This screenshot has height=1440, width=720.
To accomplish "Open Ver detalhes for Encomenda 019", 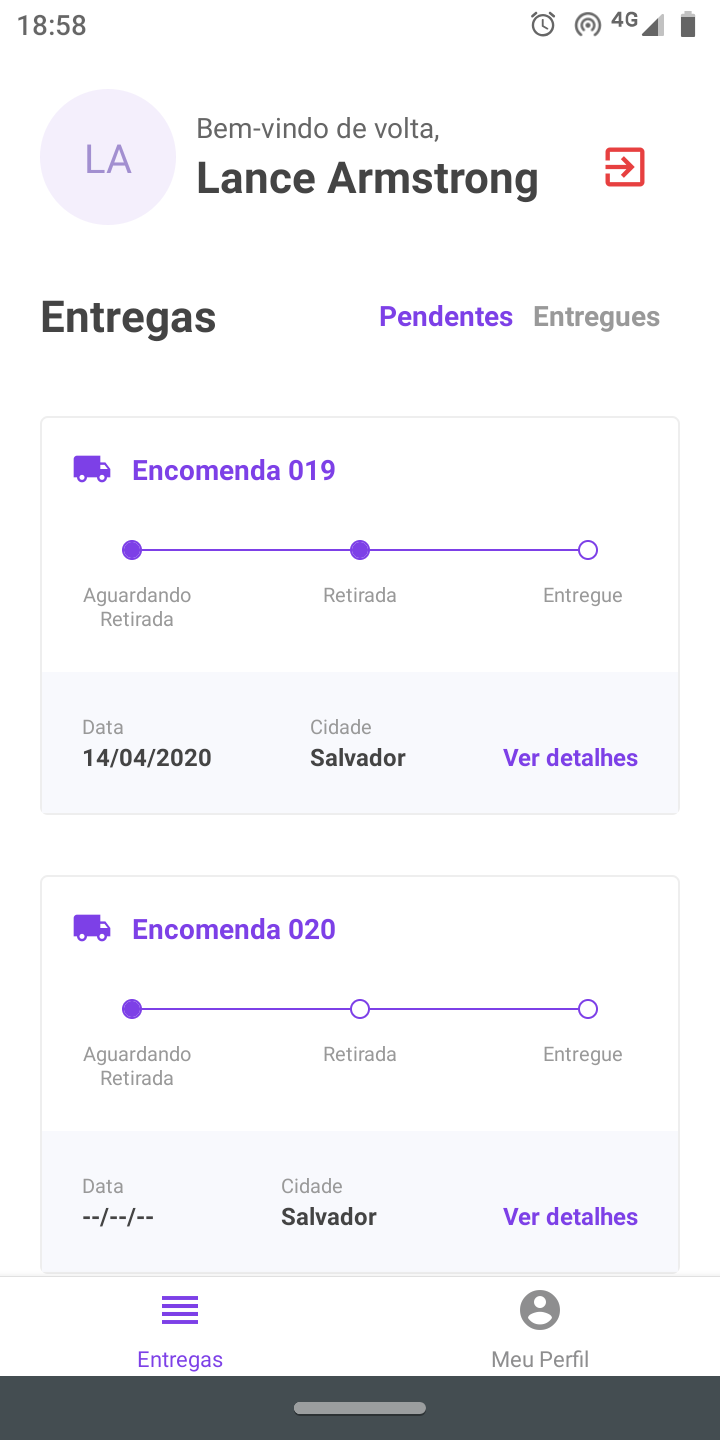I will click(570, 758).
